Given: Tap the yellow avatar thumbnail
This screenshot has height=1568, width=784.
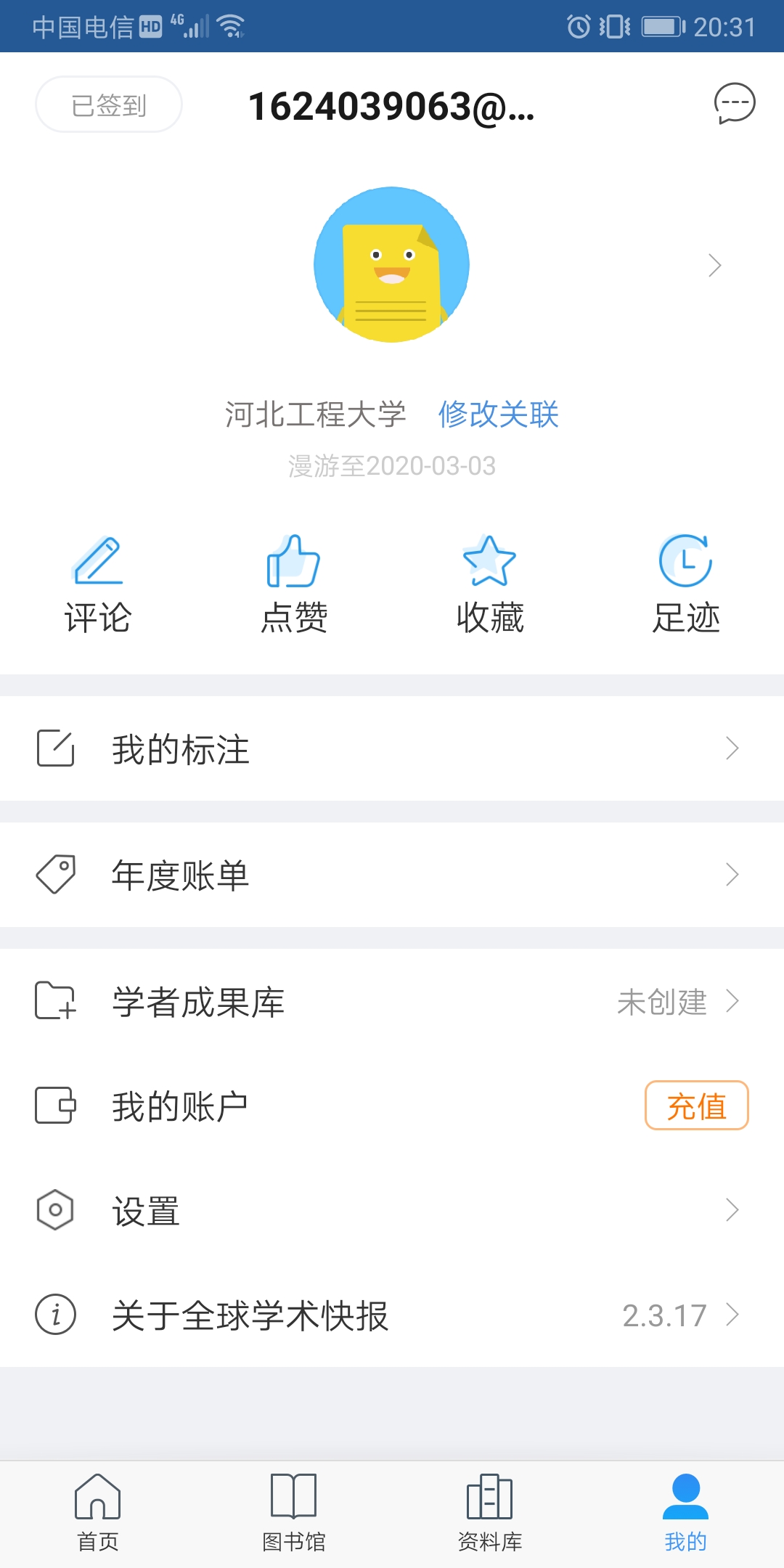Looking at the screenshot, I should [x=392, y=265].
